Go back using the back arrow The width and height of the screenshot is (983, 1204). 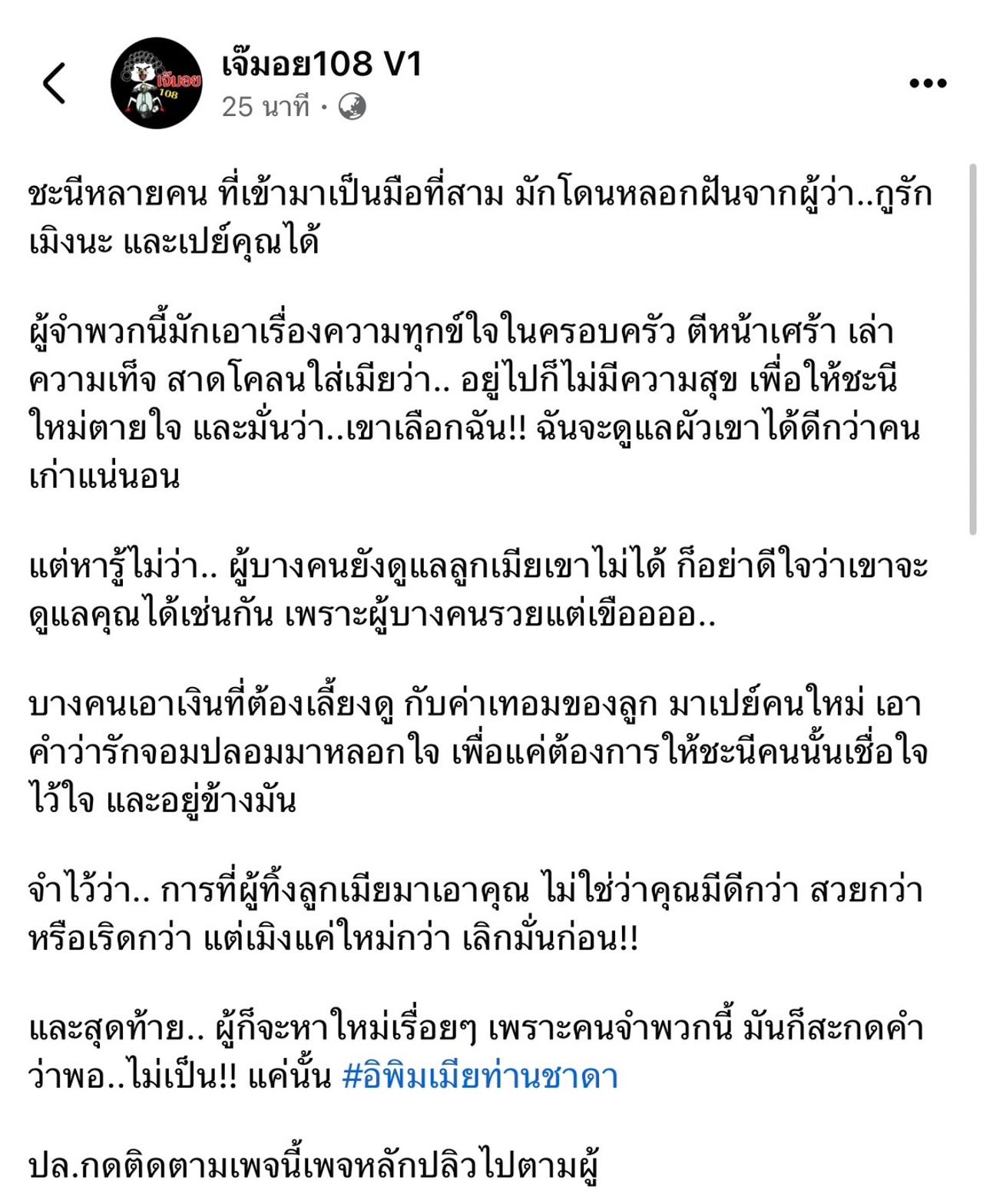pos(54,83)
